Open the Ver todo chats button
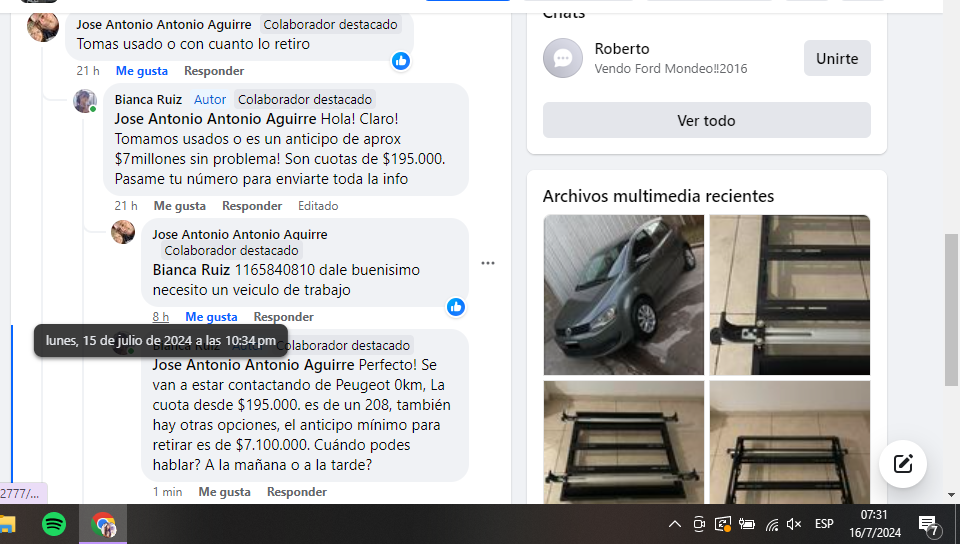 point(706,120)
